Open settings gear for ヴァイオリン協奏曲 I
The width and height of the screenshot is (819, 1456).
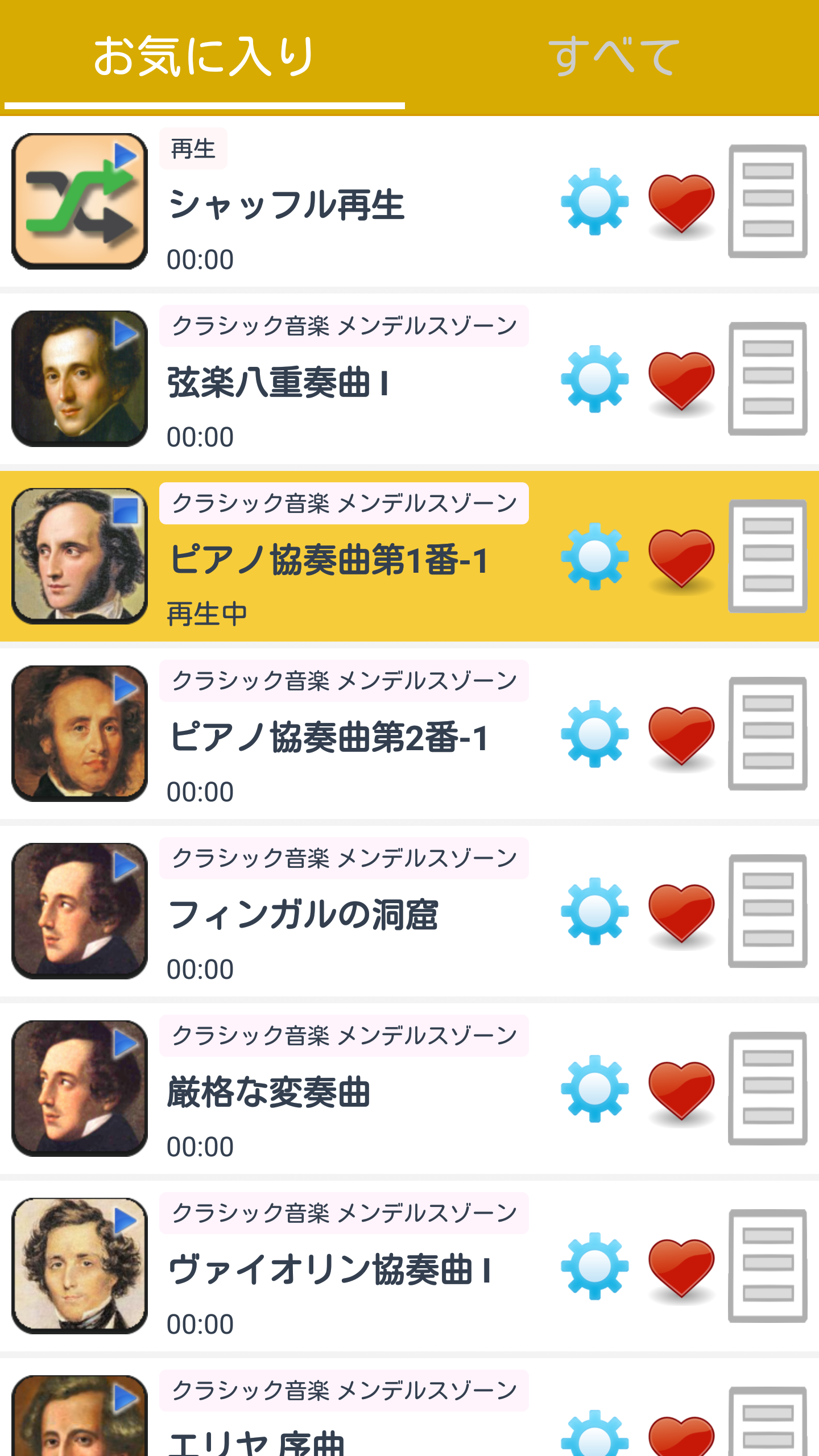(x=594, y=1266)
